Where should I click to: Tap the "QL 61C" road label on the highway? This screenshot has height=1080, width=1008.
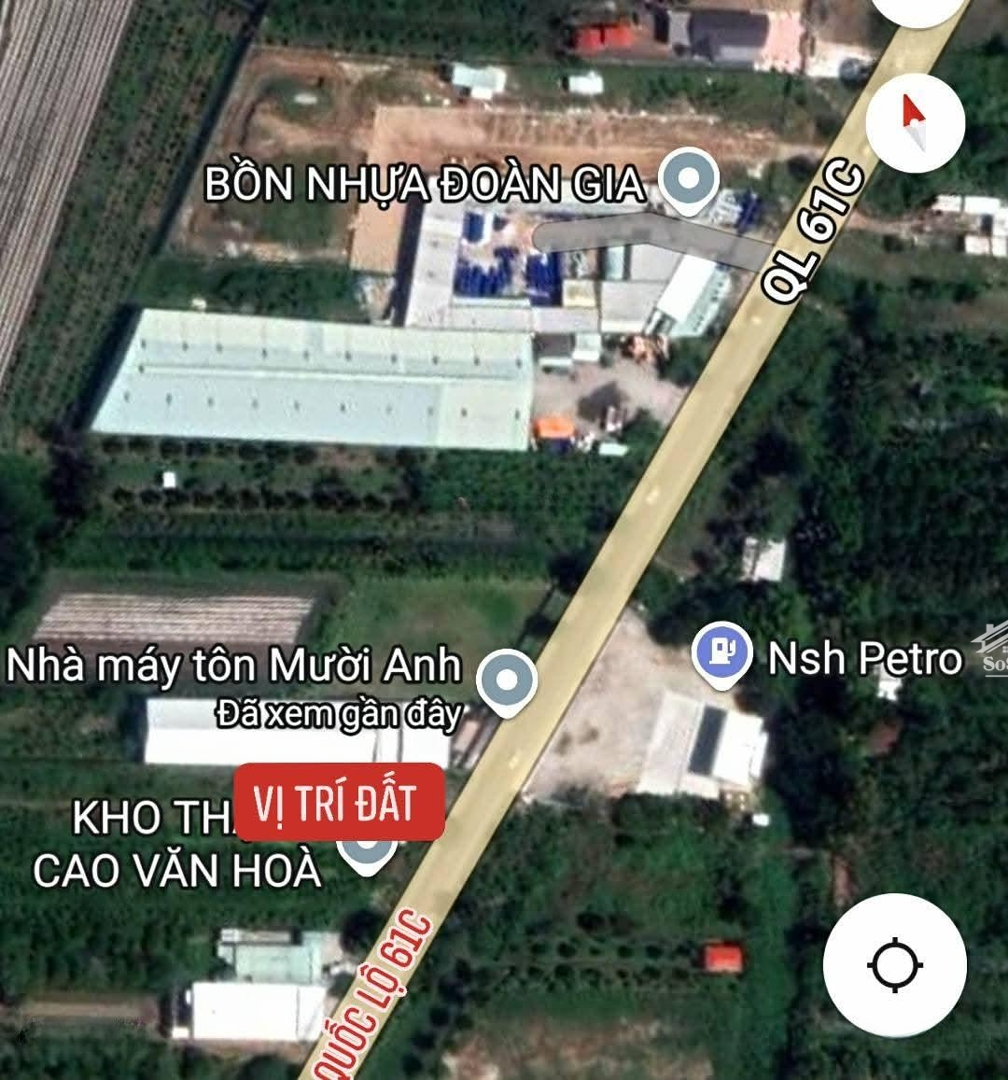[816, 224]
